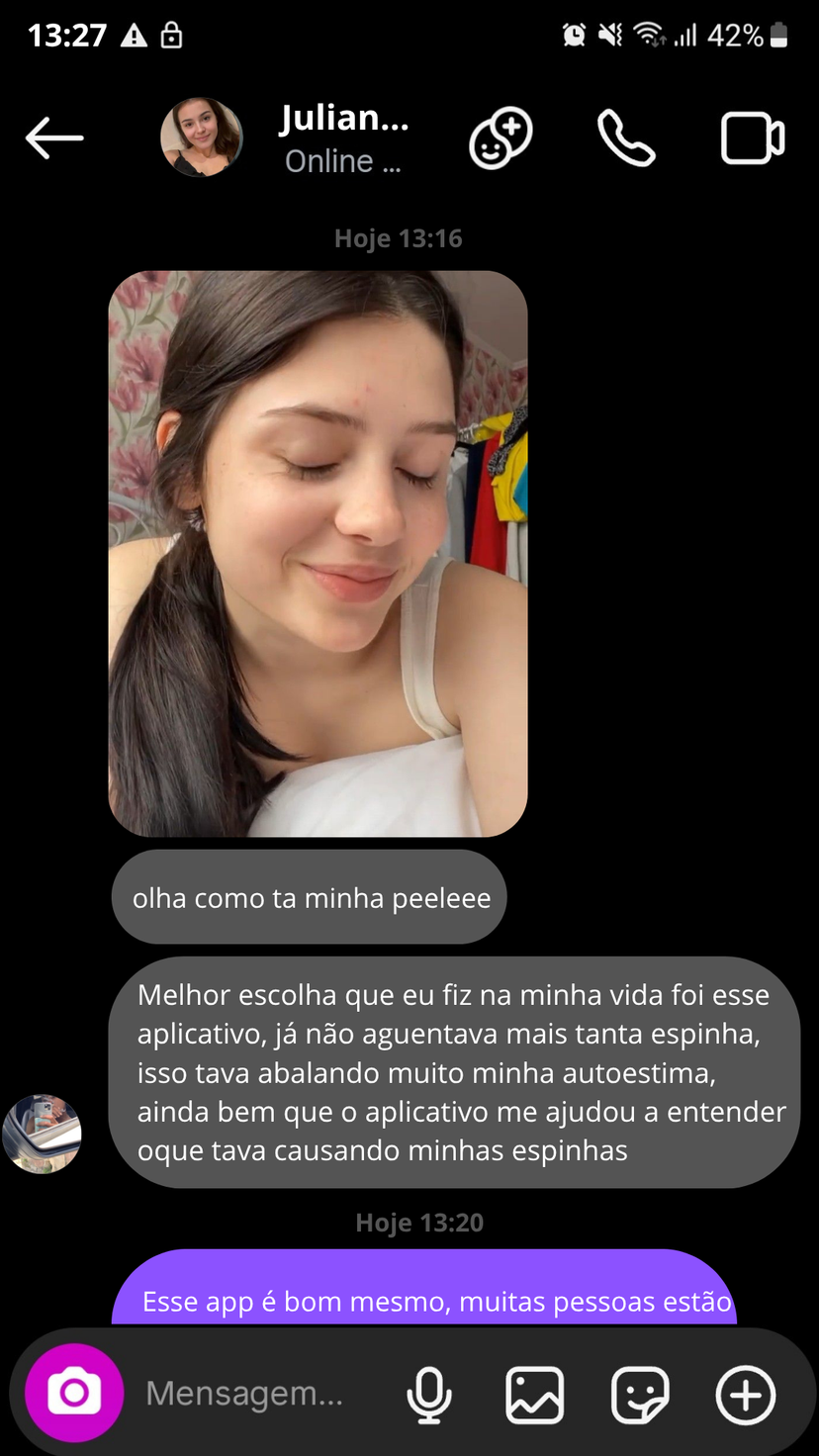Open the photo gallery picker

point(535,1395)
